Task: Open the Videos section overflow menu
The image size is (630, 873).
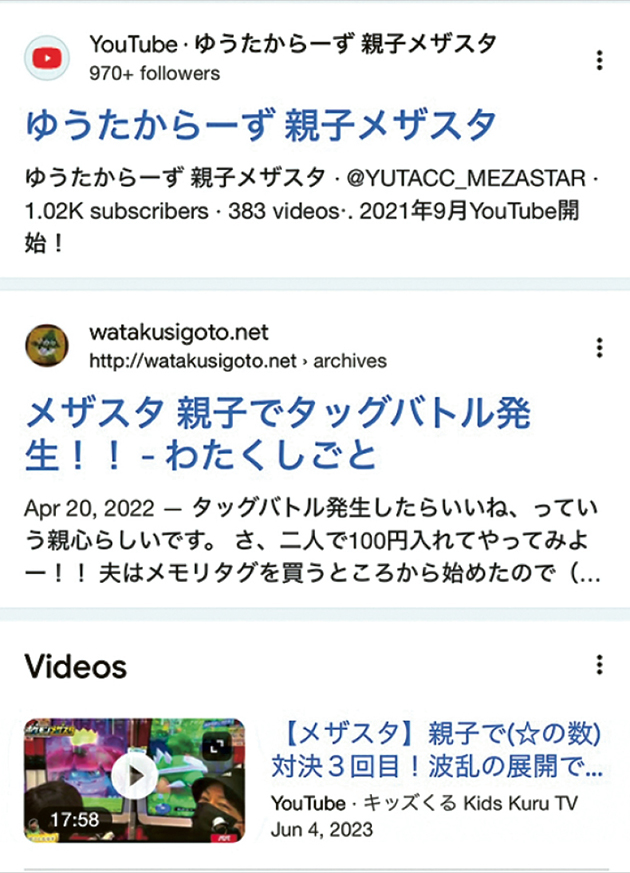Action: tap(599, 665)
